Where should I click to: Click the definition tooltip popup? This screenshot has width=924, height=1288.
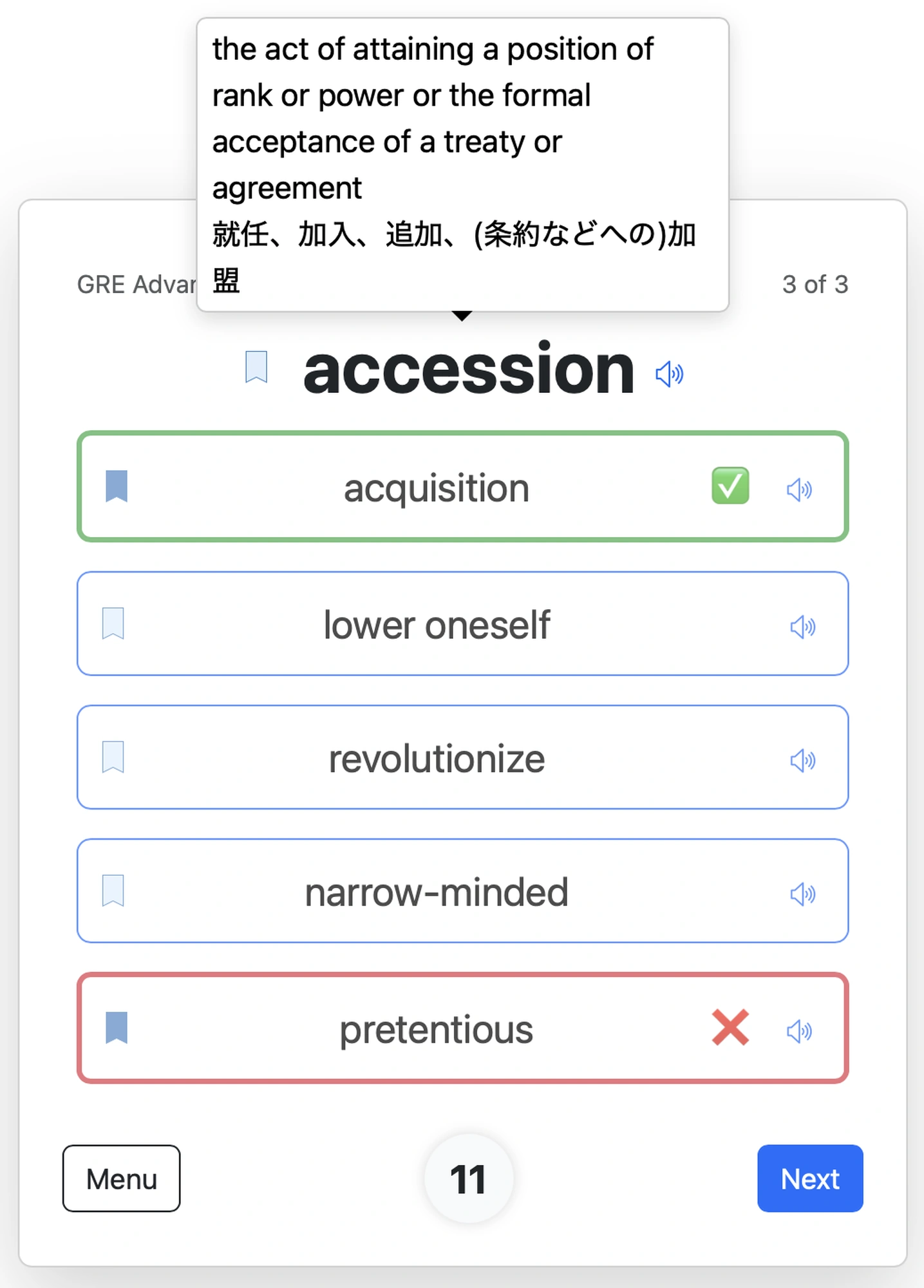click(462, 164)
